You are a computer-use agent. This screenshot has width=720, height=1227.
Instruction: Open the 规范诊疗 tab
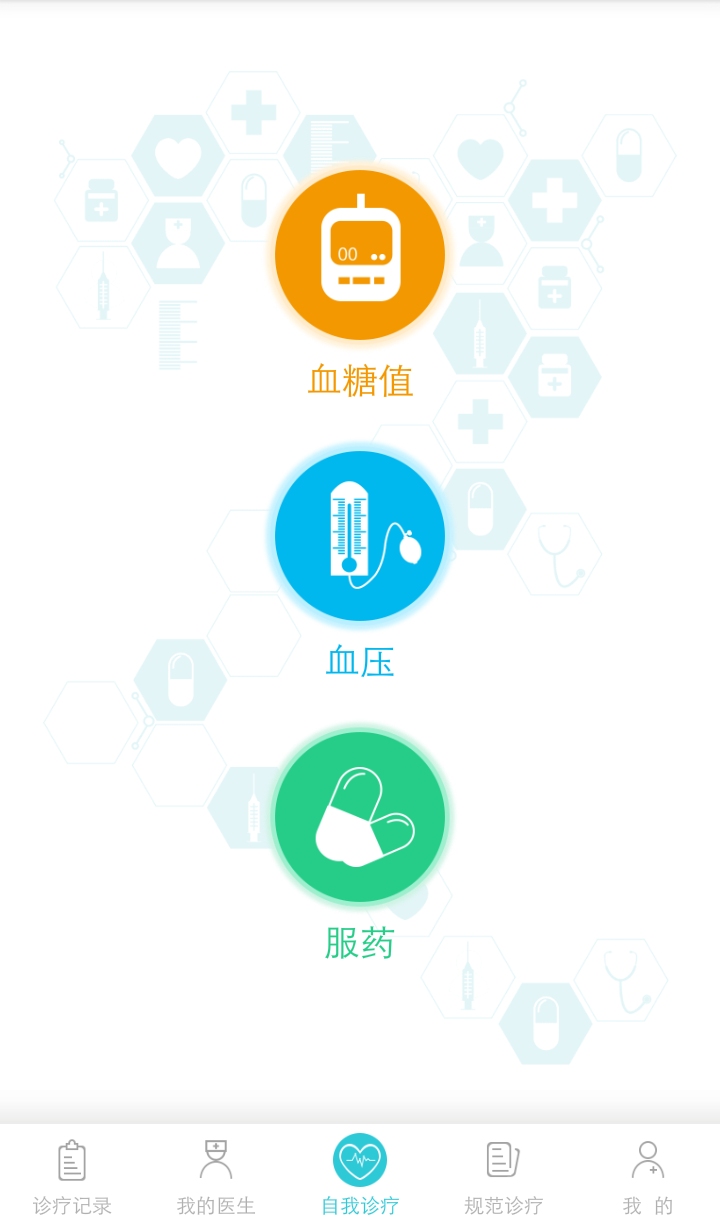point(504,1176)
